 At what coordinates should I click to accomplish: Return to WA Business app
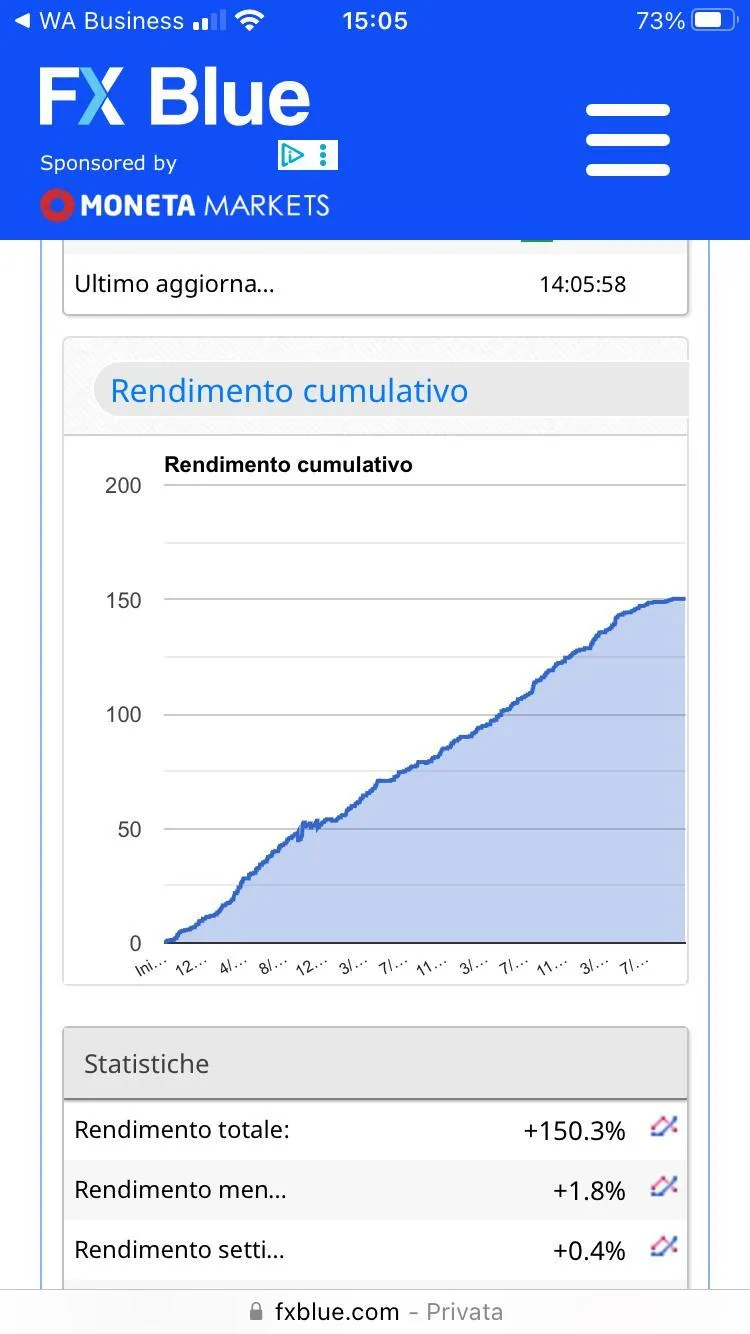click(x=98, y=21)
